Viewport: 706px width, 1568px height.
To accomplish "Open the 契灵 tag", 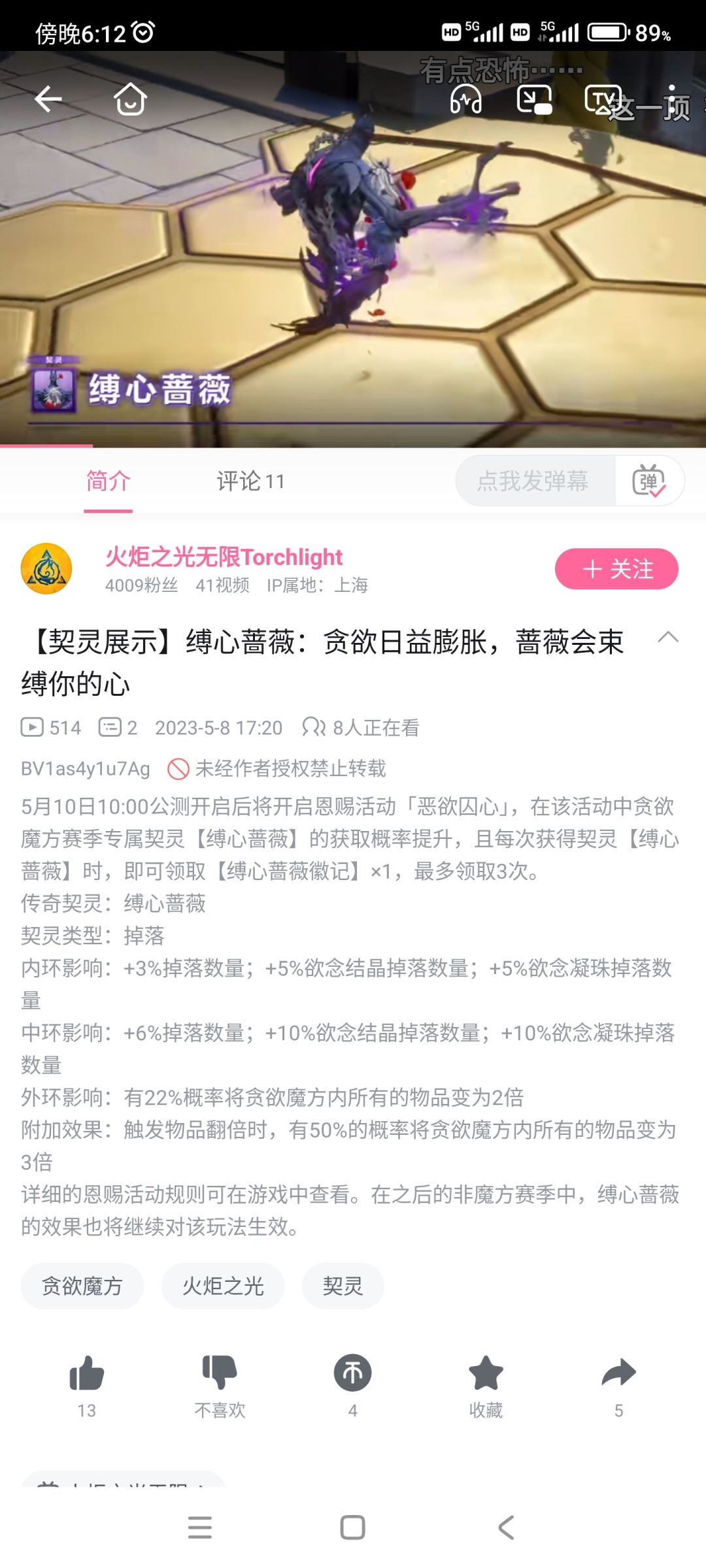I will pos(343,1285).
